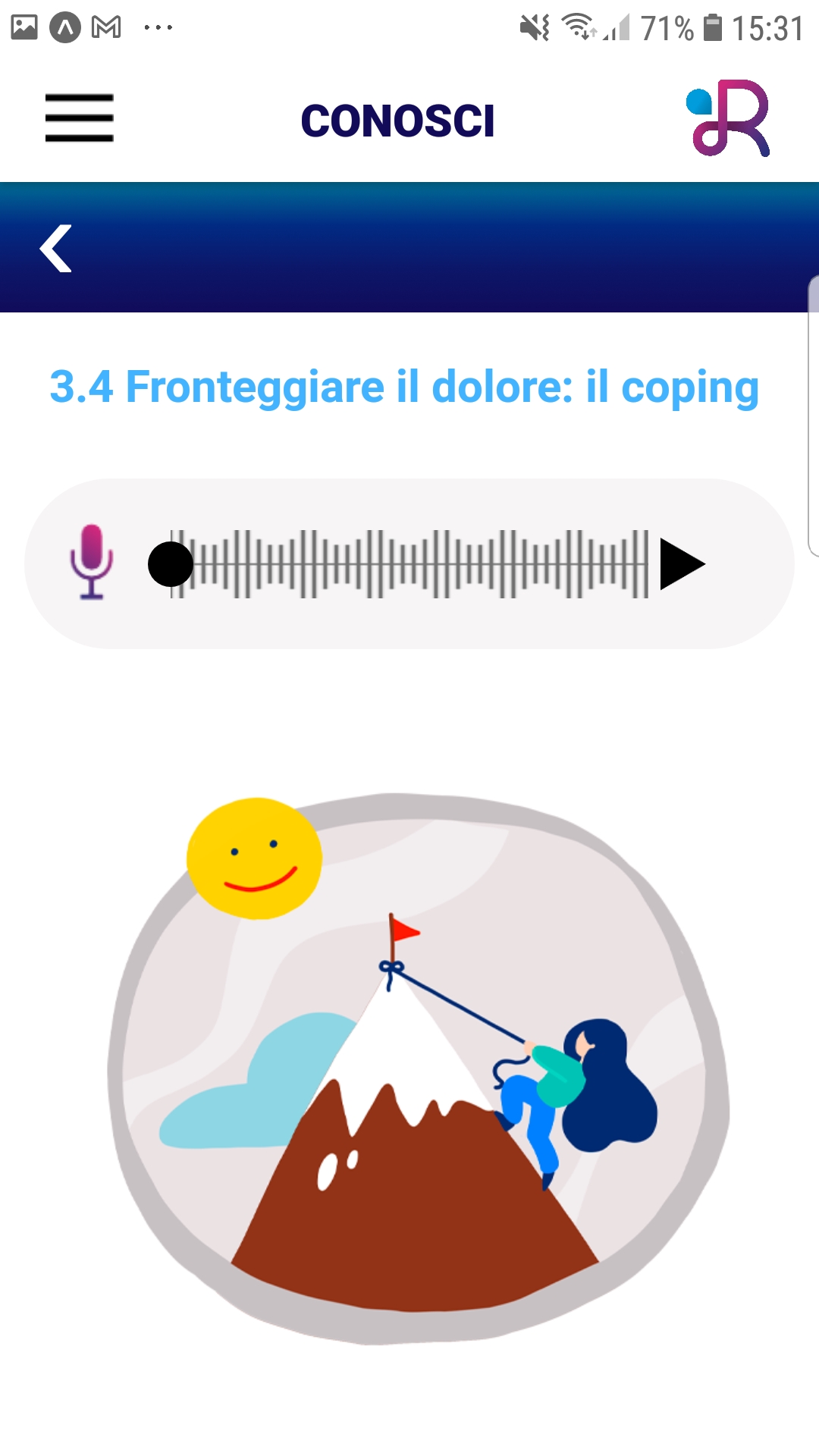This screenshot has height=1456, width=819.
Task: Play the audio recording
Action: tap(682, 564)
